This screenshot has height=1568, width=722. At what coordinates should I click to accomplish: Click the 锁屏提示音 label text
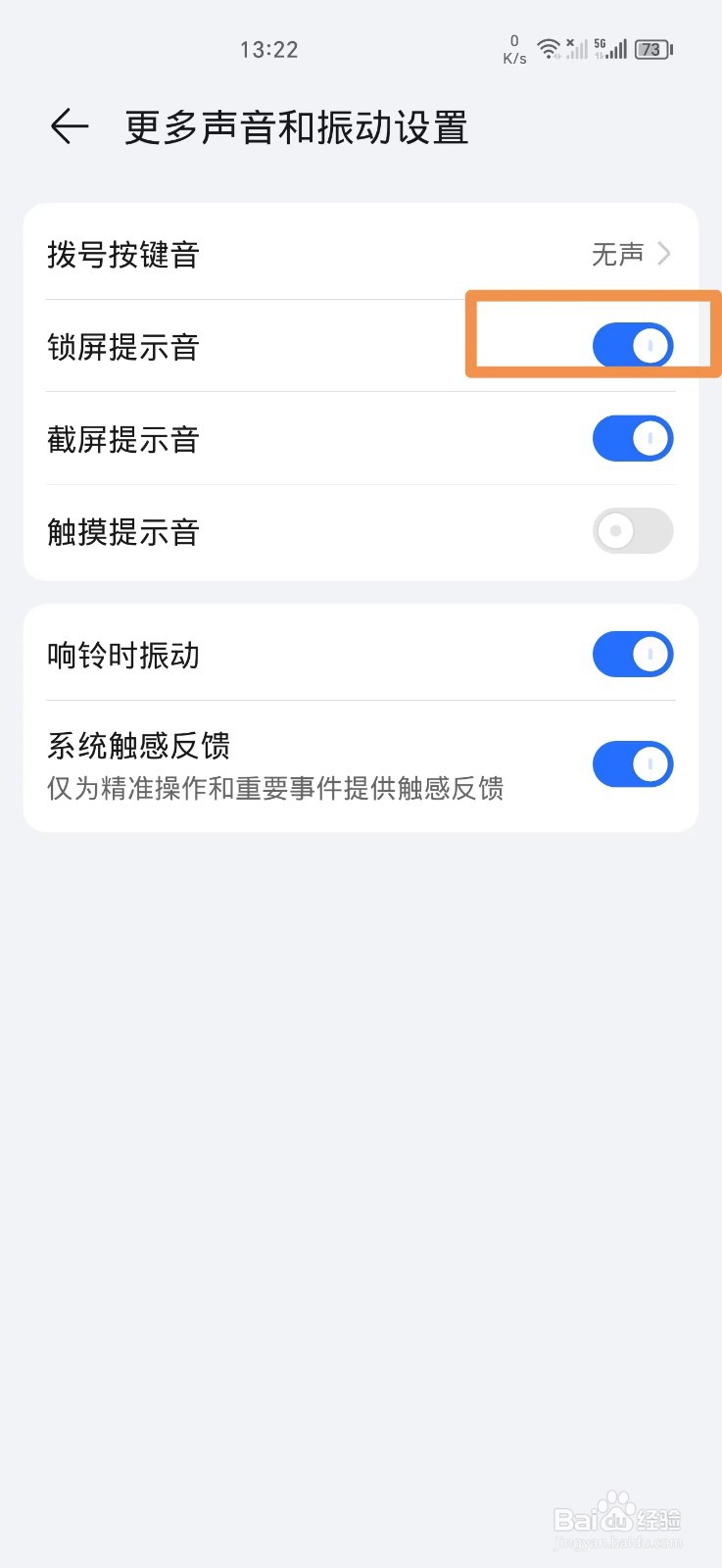point(123,347)
